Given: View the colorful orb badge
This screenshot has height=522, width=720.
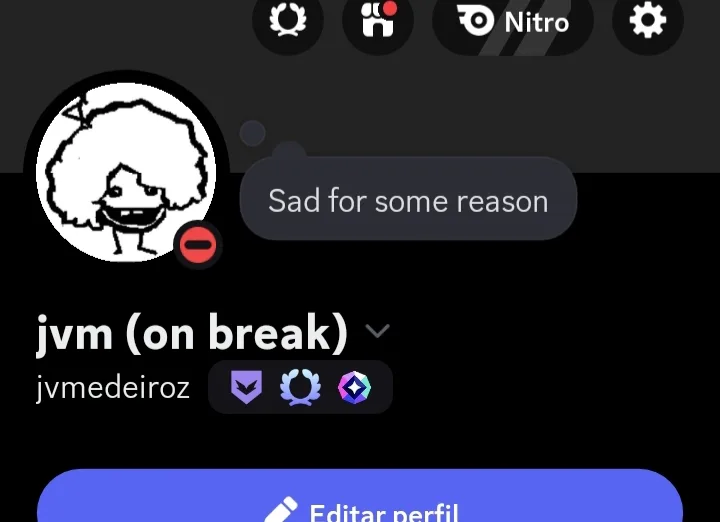Looking at the screenshot, I should 354,388.
